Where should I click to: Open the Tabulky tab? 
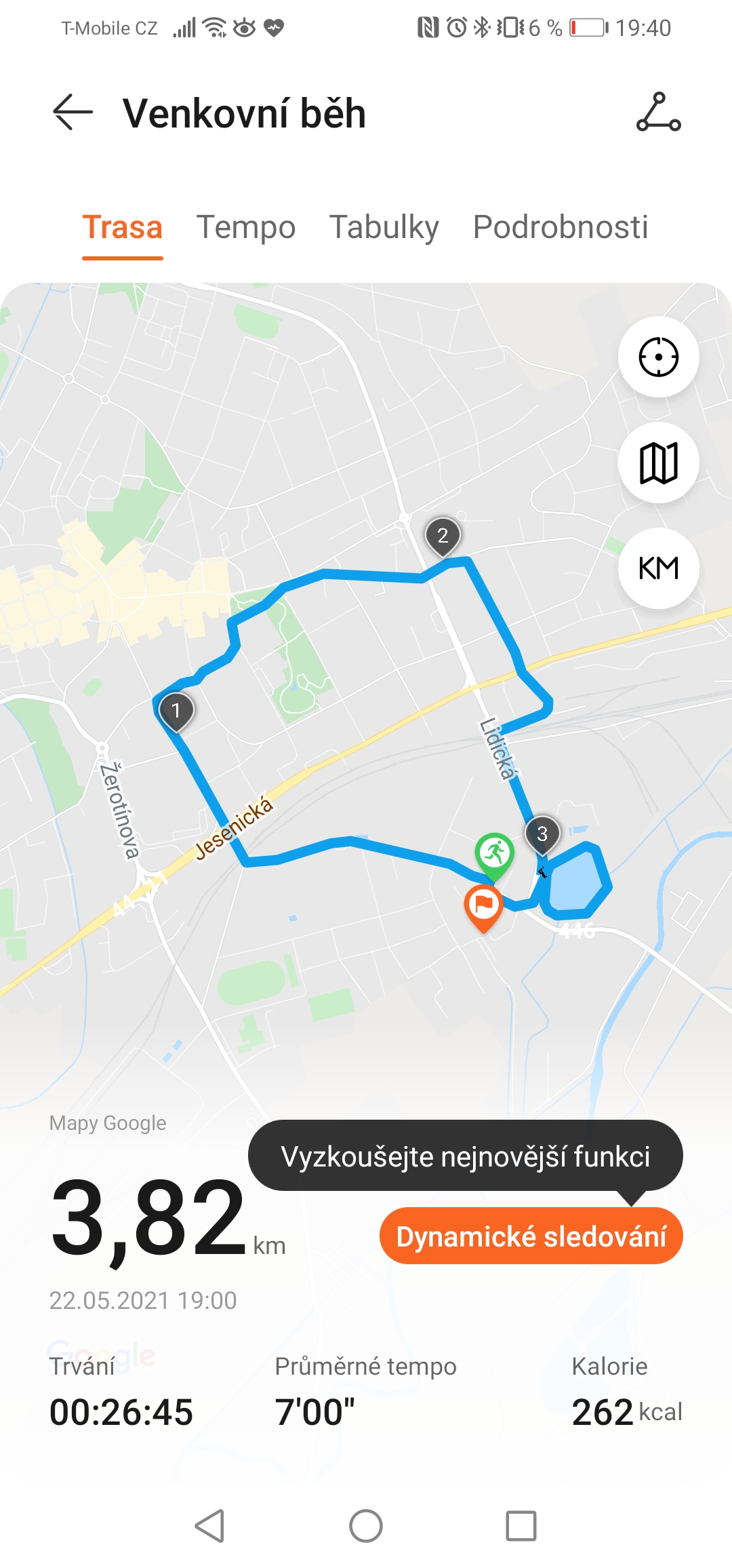384,227
